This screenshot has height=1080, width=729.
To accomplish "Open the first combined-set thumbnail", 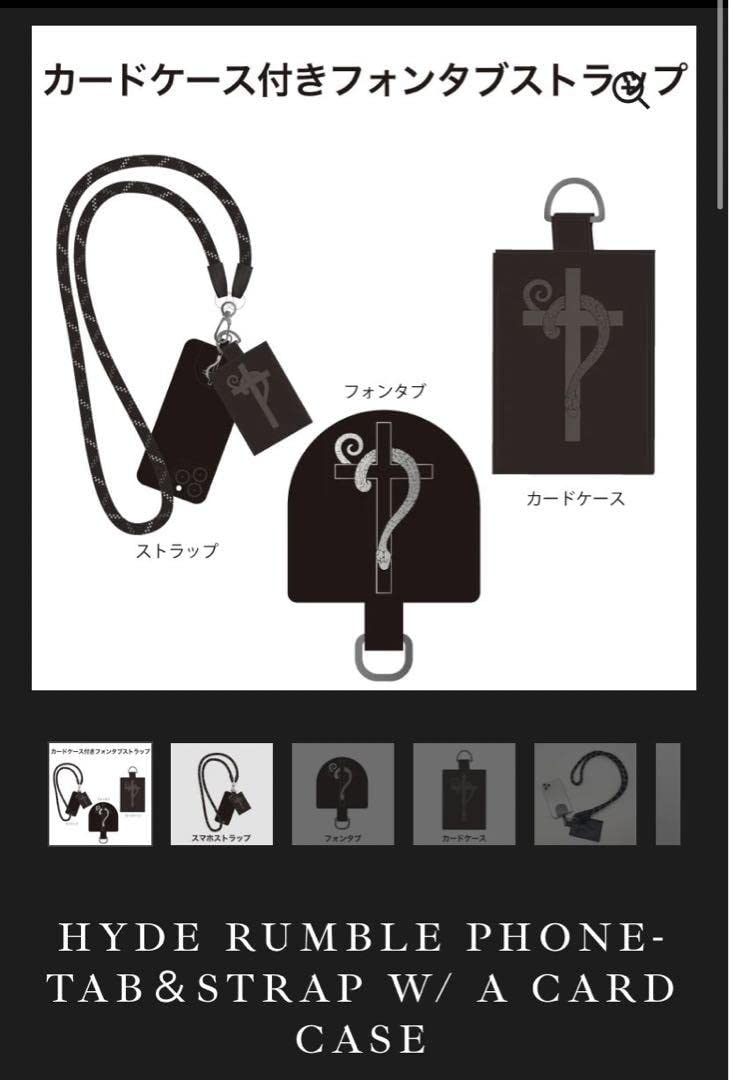I will [x=99, y=795].
